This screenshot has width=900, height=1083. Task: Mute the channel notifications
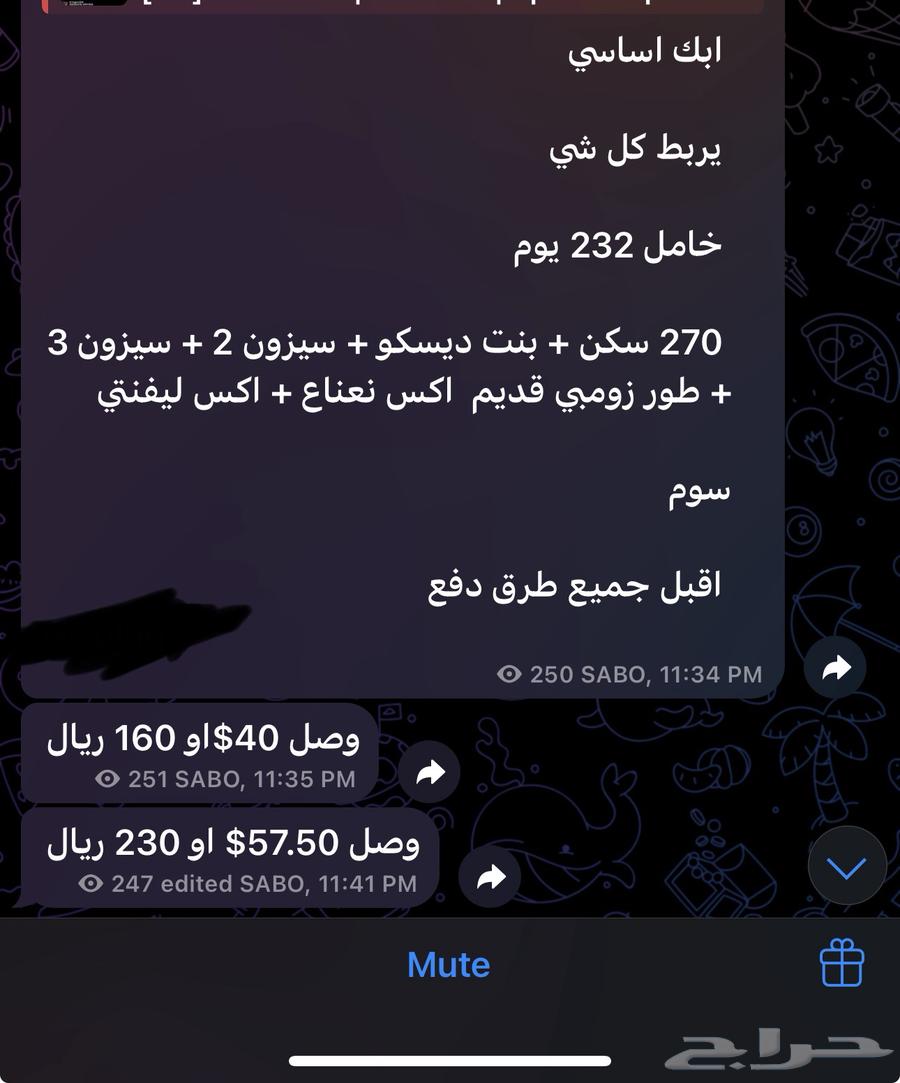[x=447, y=963]
